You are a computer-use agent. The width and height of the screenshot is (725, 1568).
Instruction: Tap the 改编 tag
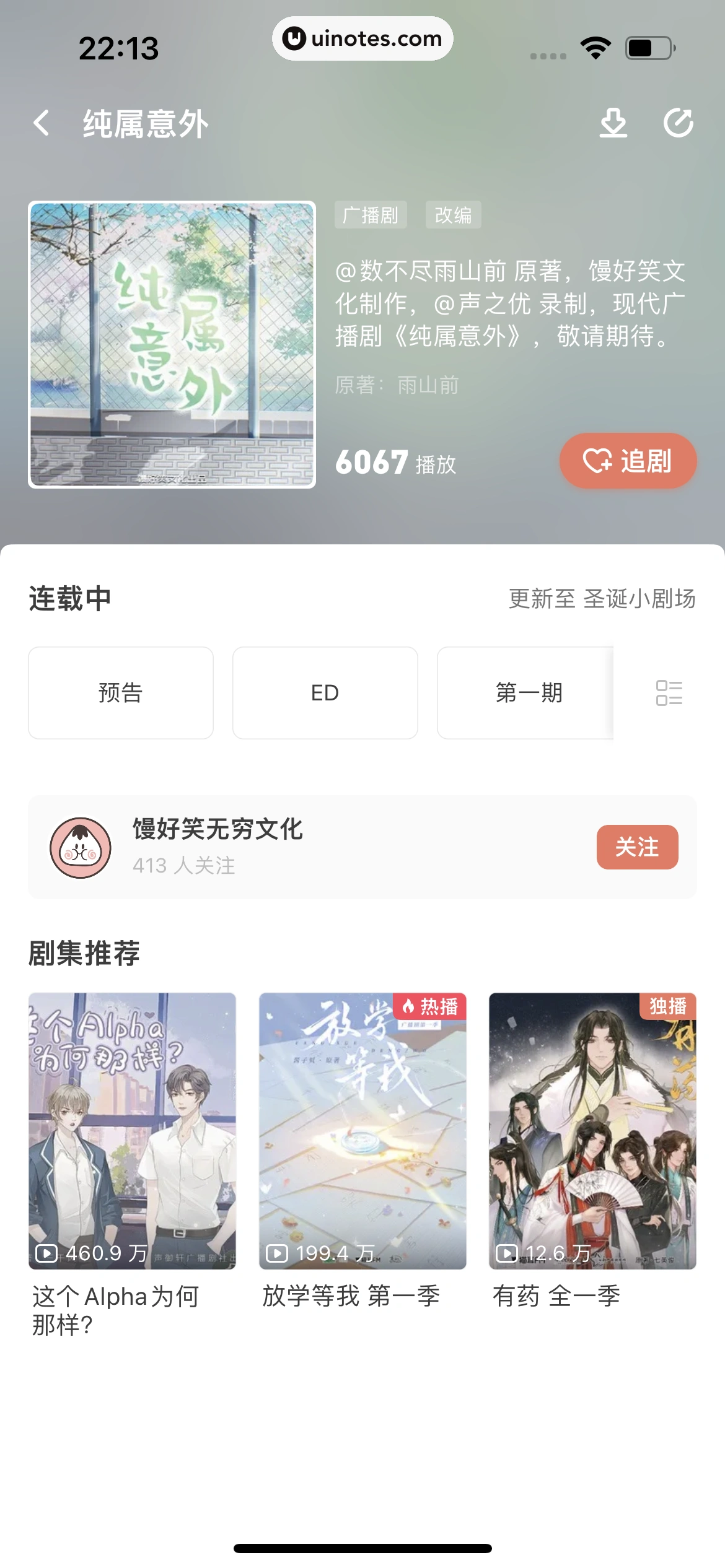pyautogui.click(x=453, y=215)
